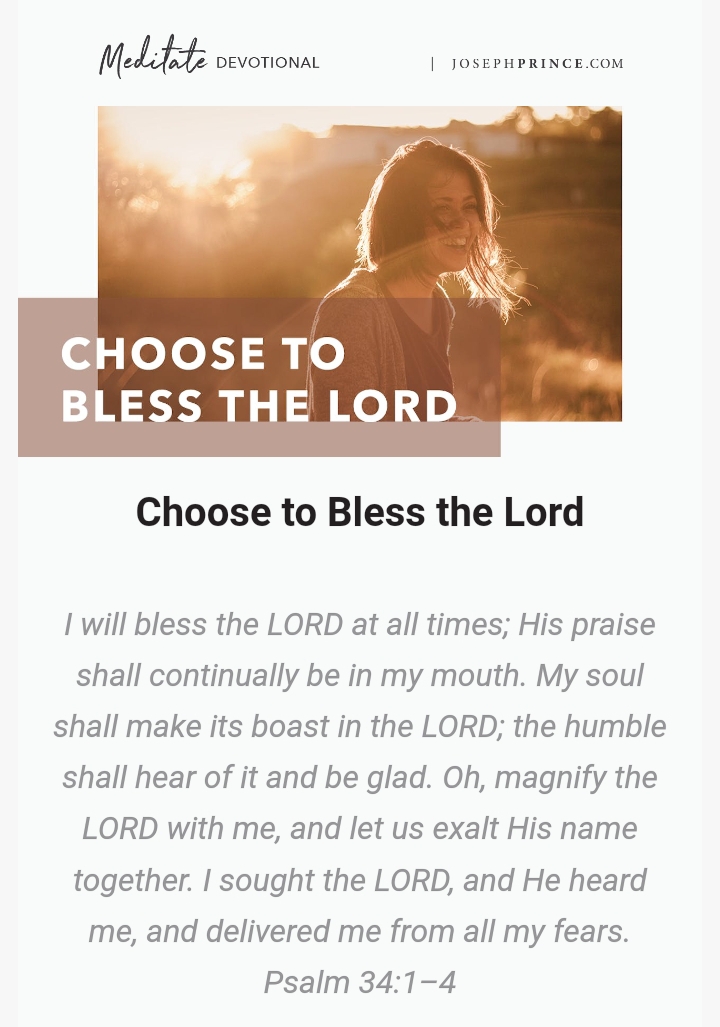Open the JosephPrince.com website link

[537, 63]
